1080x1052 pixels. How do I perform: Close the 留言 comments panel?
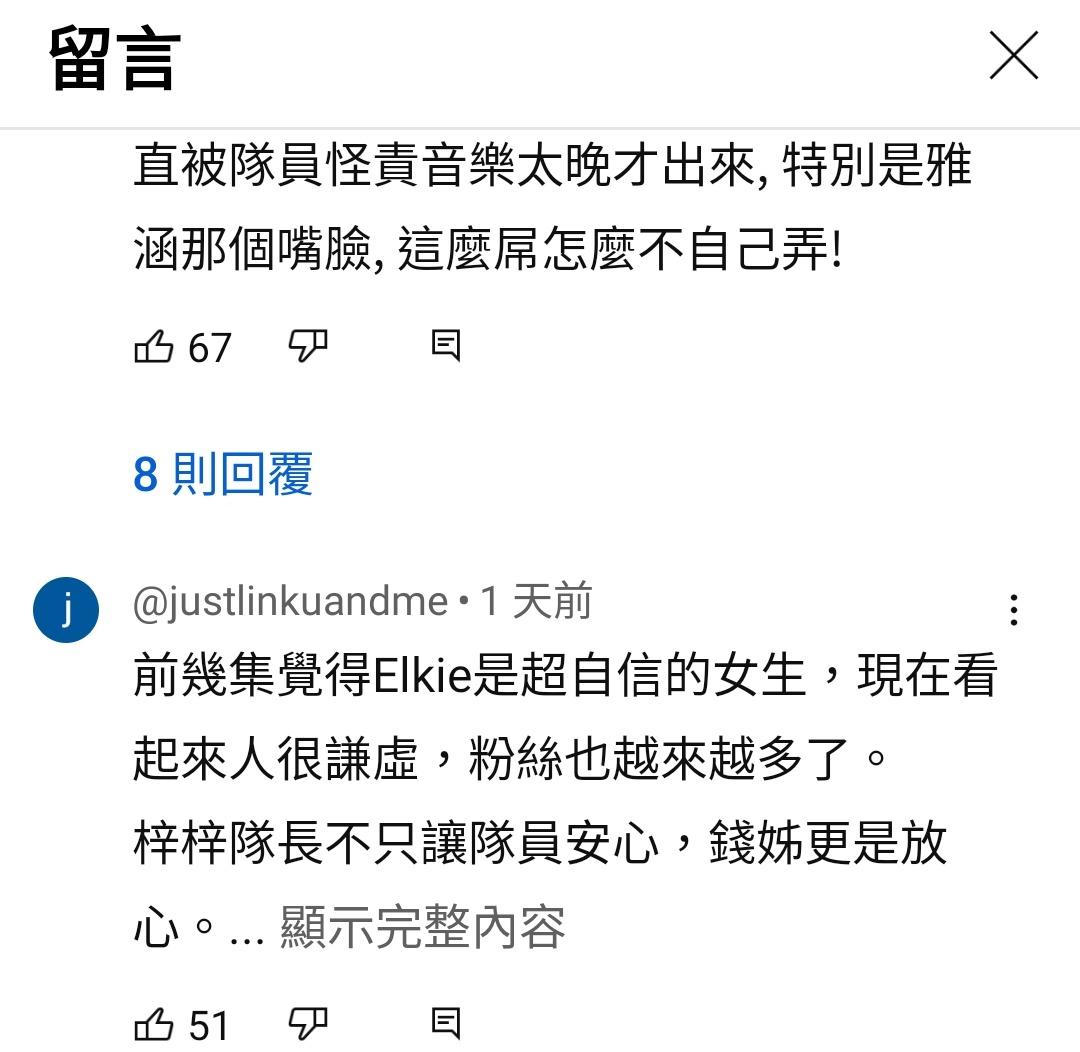point(1013,56)
